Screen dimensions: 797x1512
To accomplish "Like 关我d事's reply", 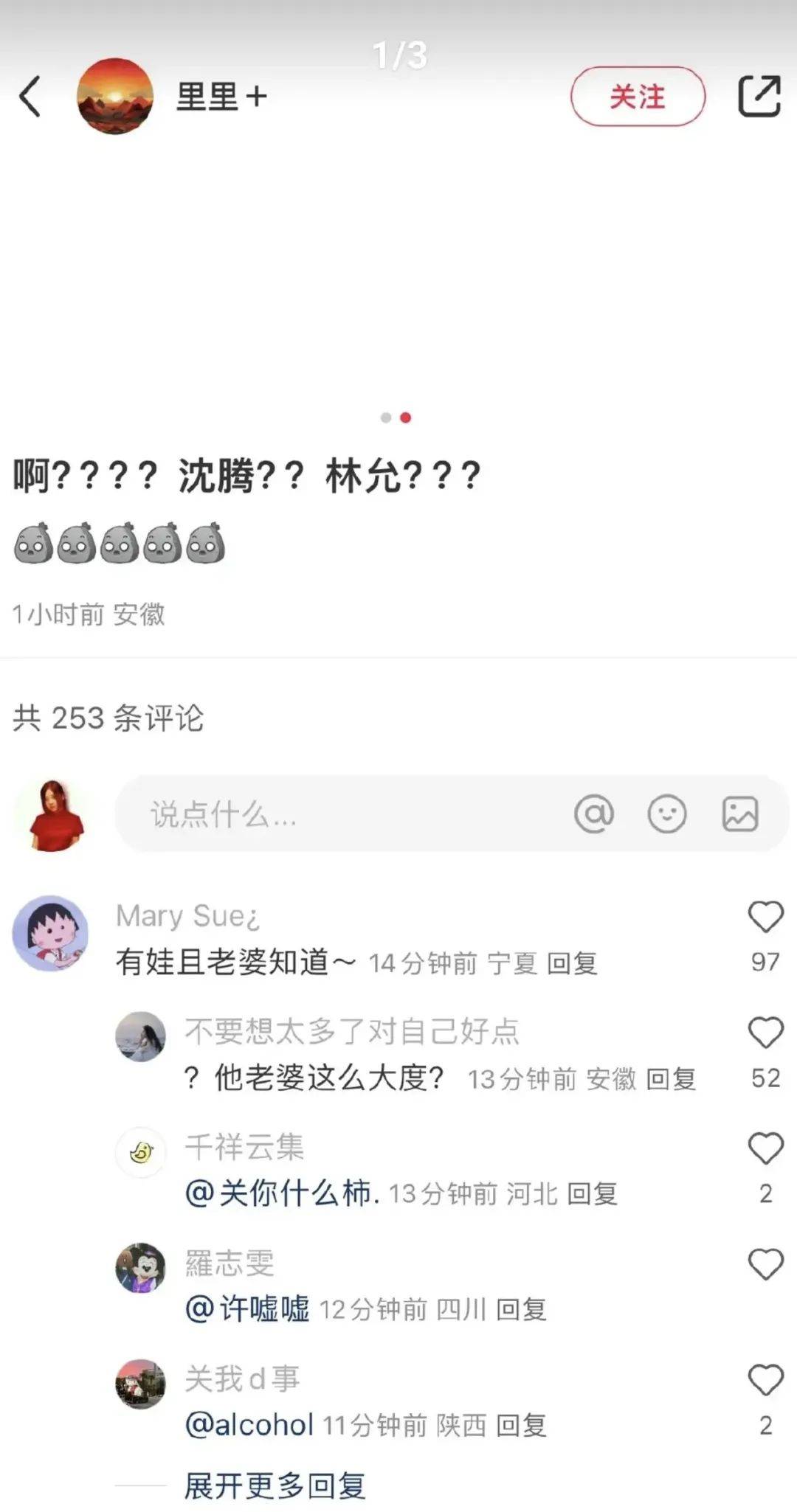I will click(x=765, y=1380).
